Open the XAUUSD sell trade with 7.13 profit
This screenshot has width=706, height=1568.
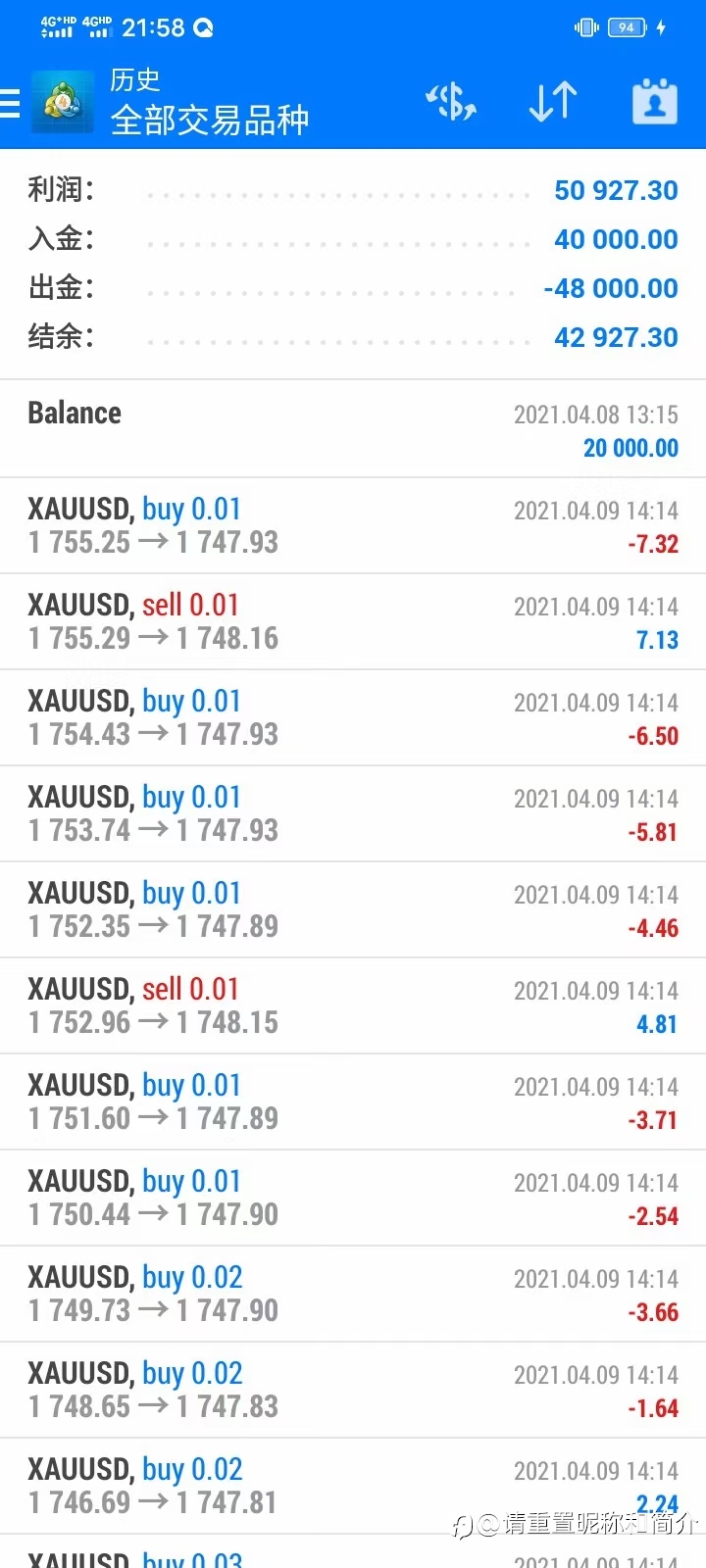[353, 622]
